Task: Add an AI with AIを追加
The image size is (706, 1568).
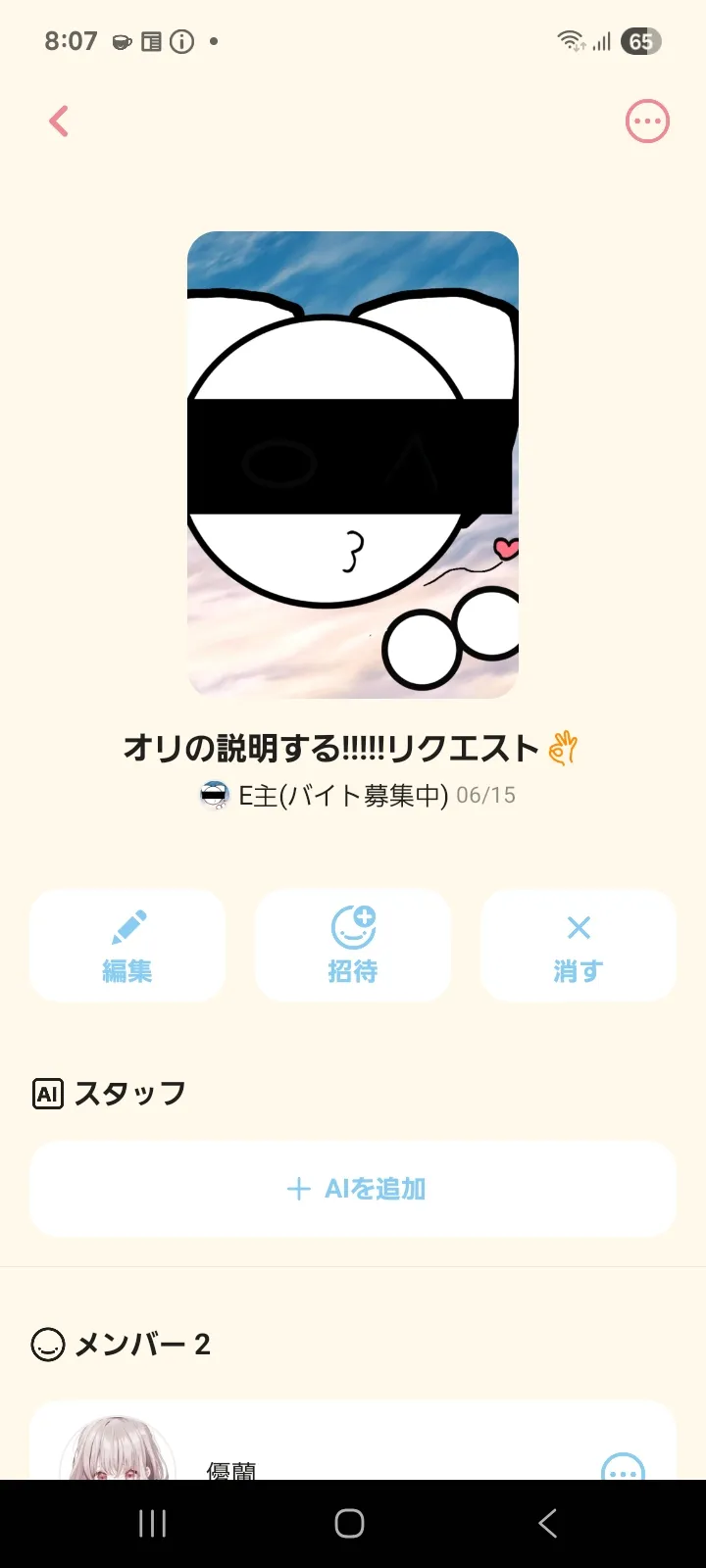Action: (353, 1189)
